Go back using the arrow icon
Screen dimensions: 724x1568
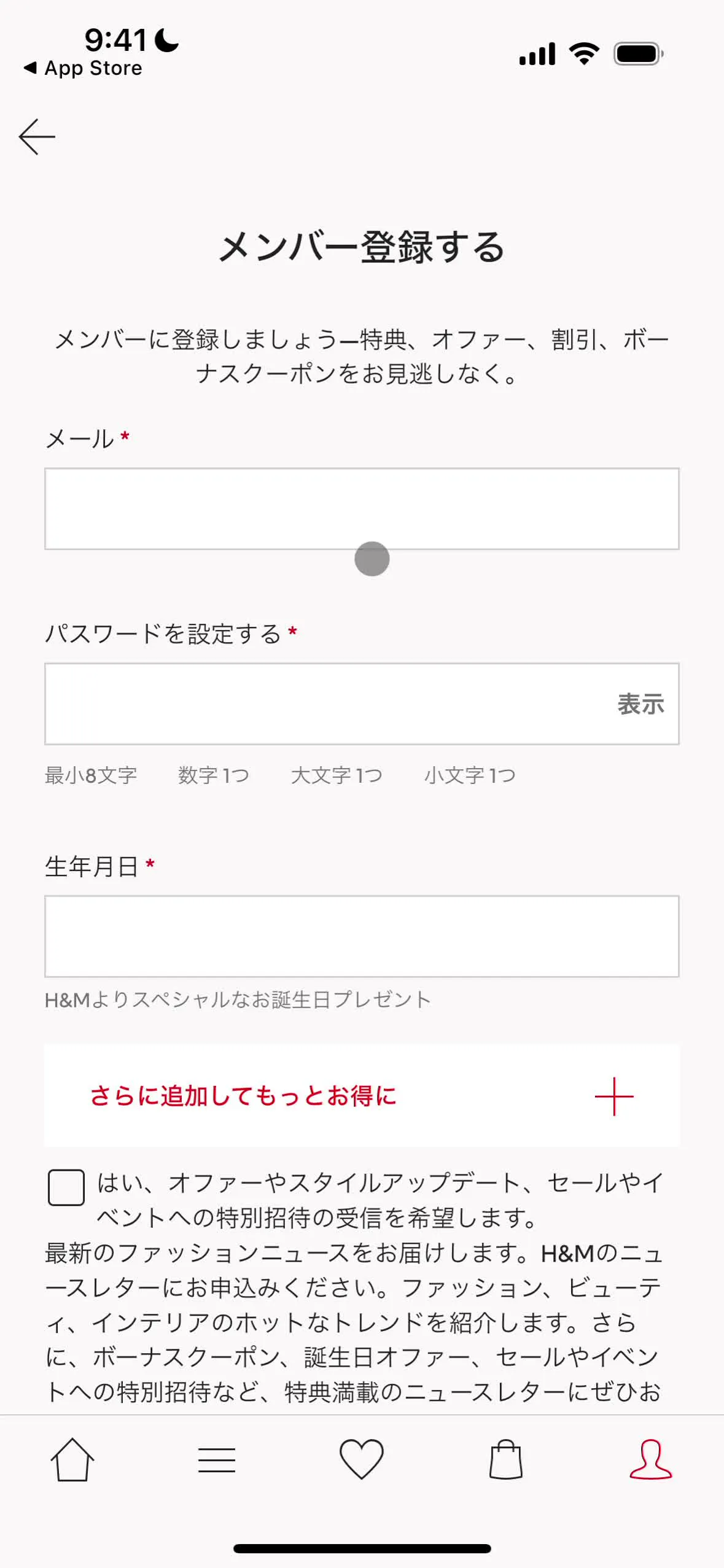pyautogui.click(x=37, y=136)
